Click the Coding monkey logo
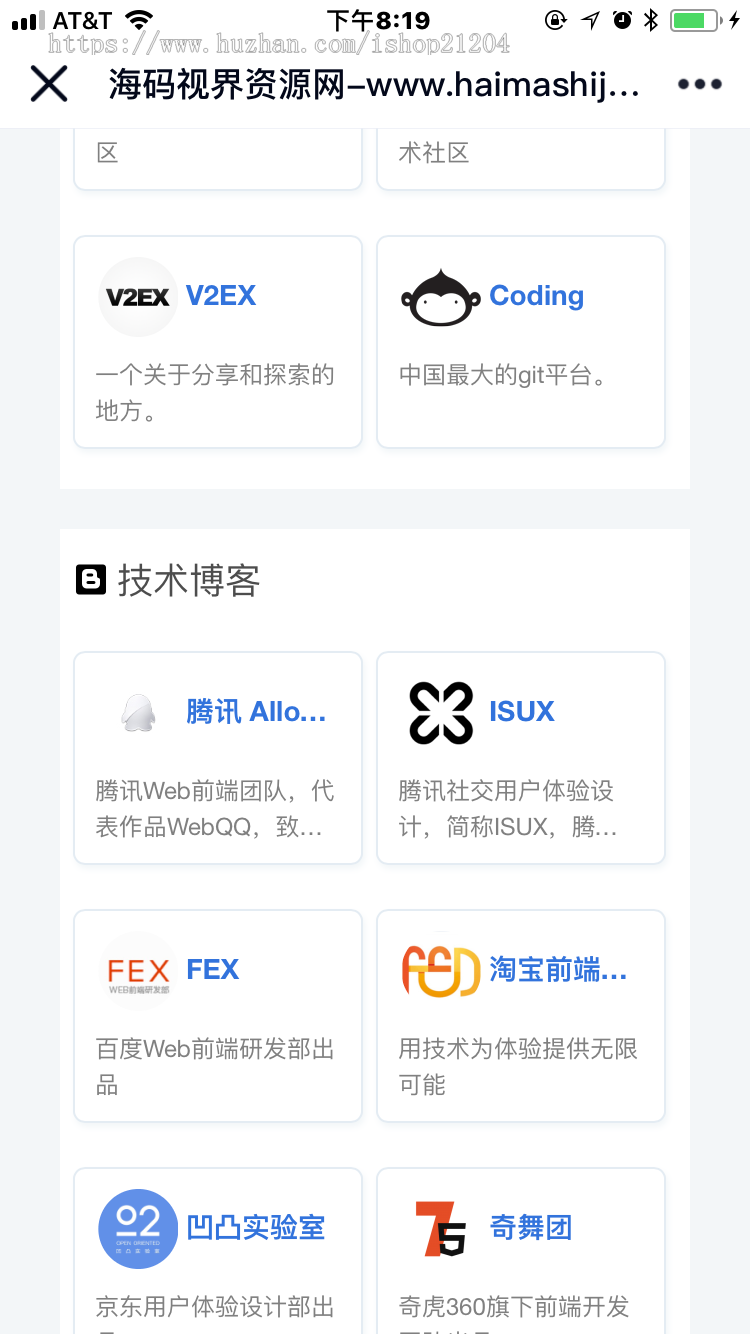 coord(441,296)
